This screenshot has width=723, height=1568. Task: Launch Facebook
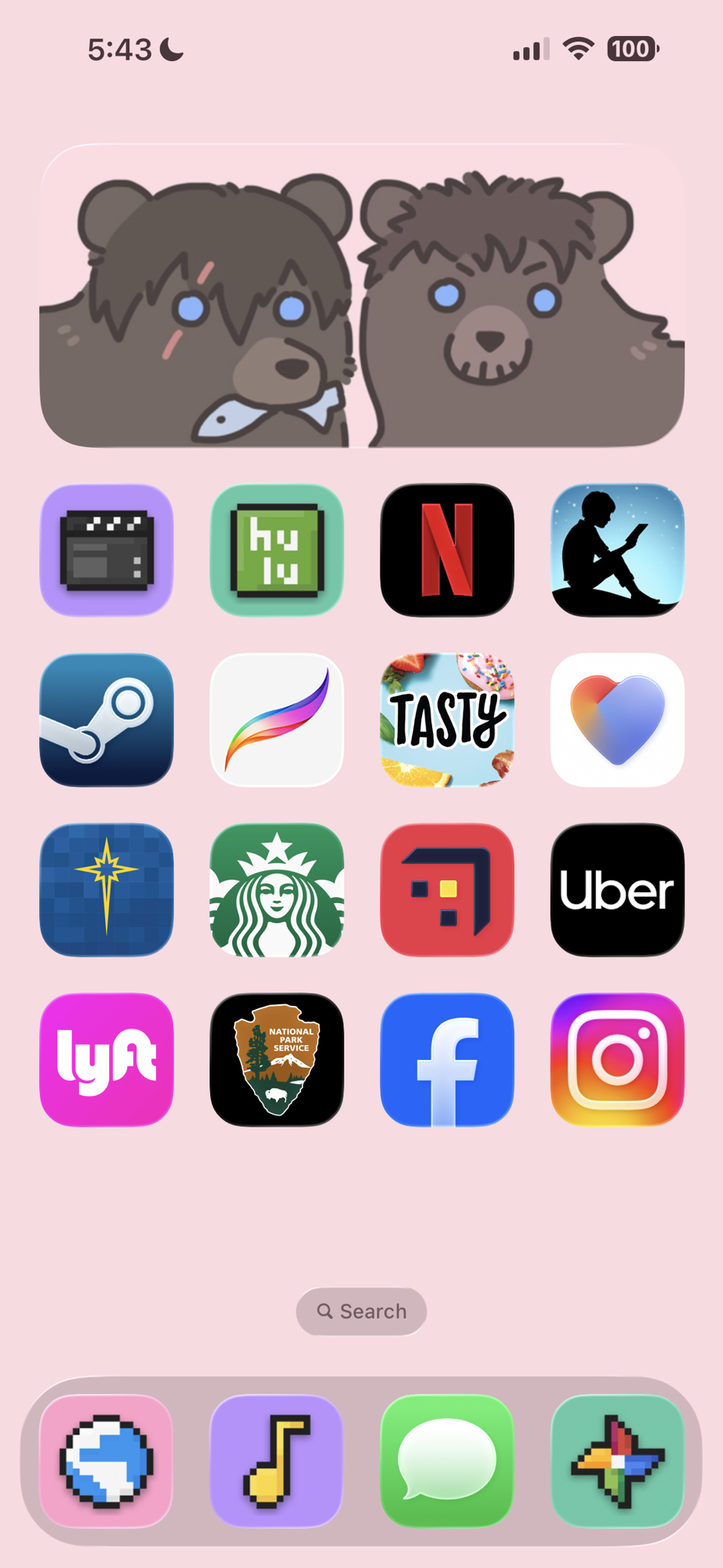tap(447, 1060)
